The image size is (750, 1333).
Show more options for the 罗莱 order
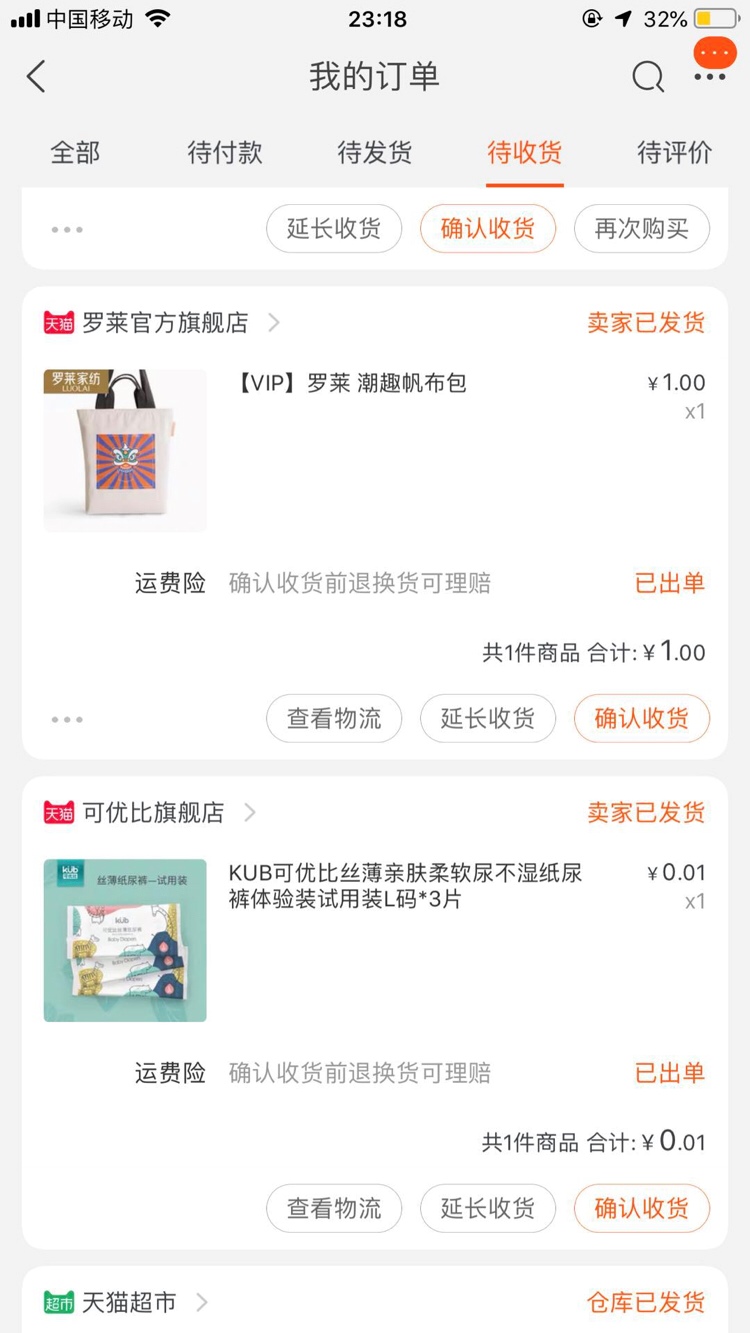67,719
